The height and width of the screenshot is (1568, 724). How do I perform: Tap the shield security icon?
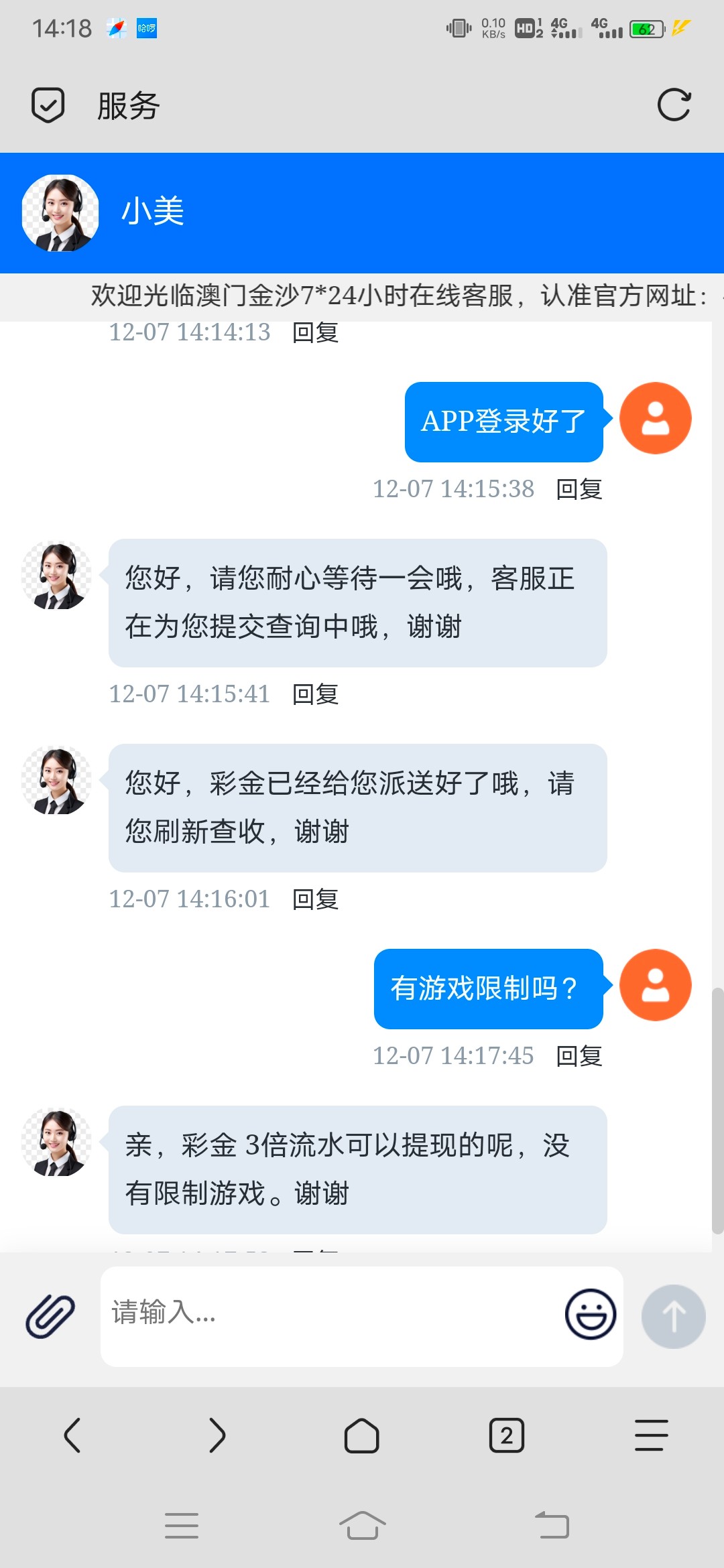pos(48,105)
